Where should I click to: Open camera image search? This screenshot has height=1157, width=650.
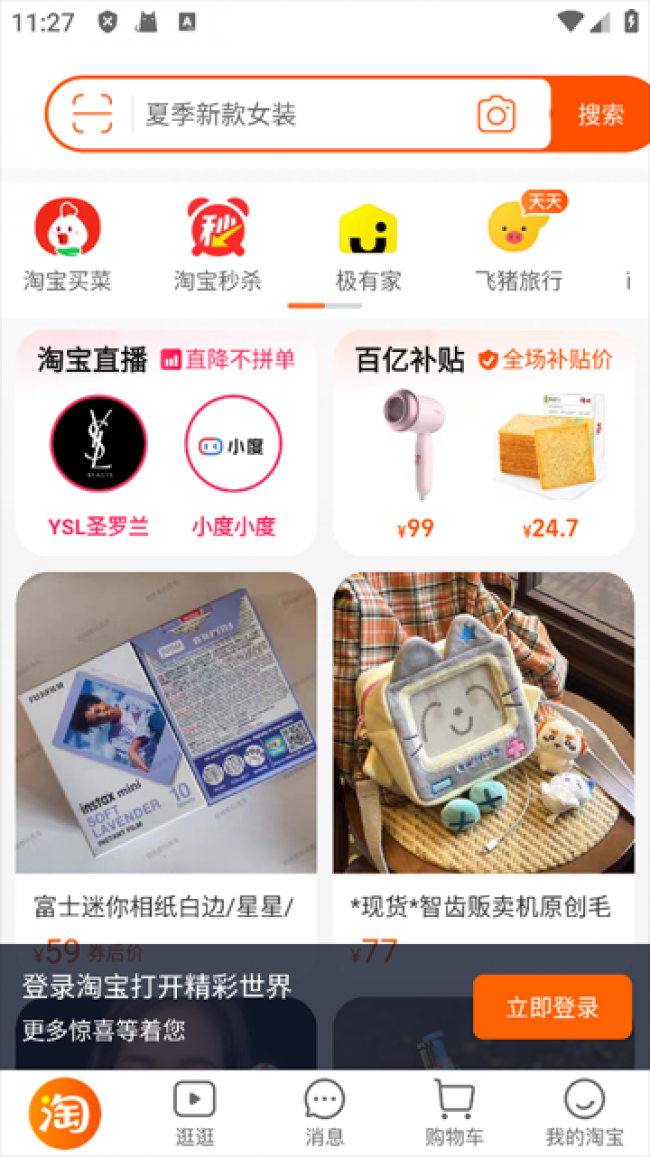(x=496, y=115)
